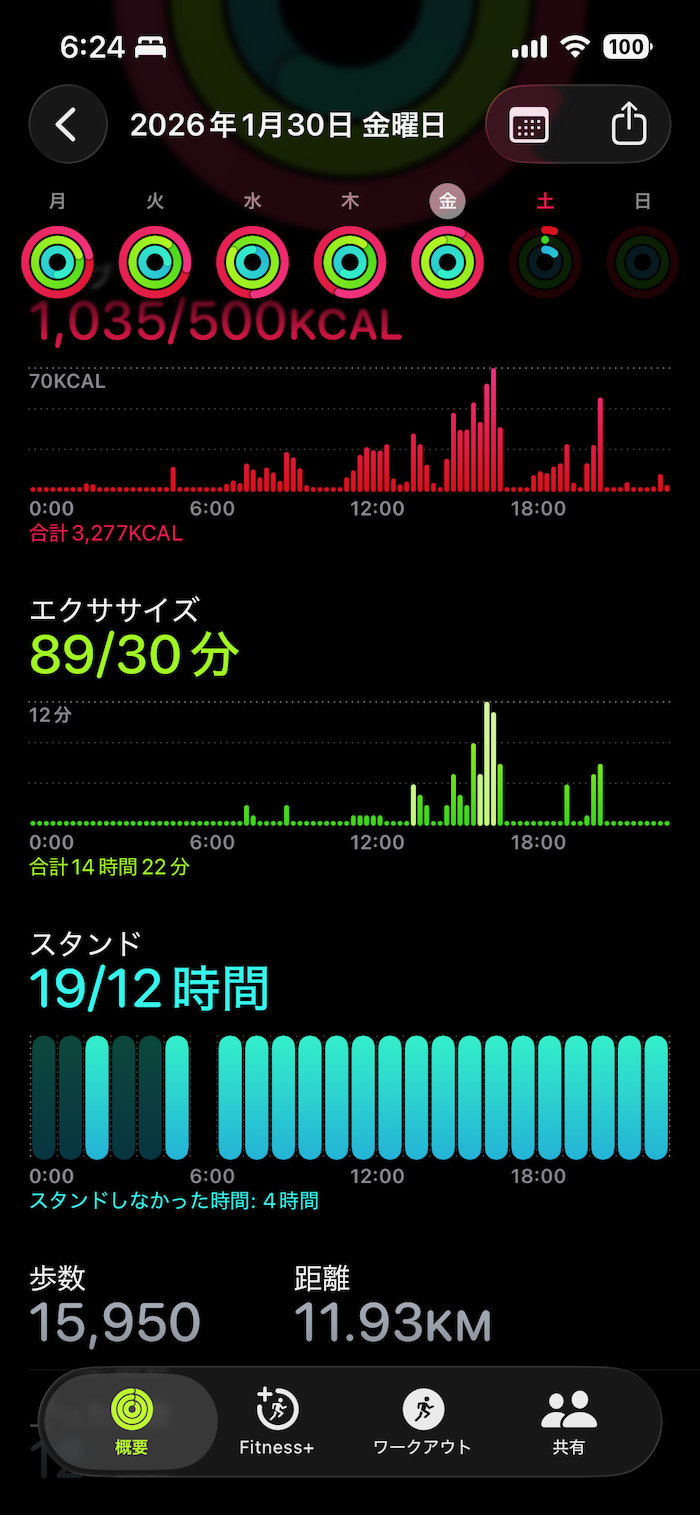Share this activity summary

[628, 125]
